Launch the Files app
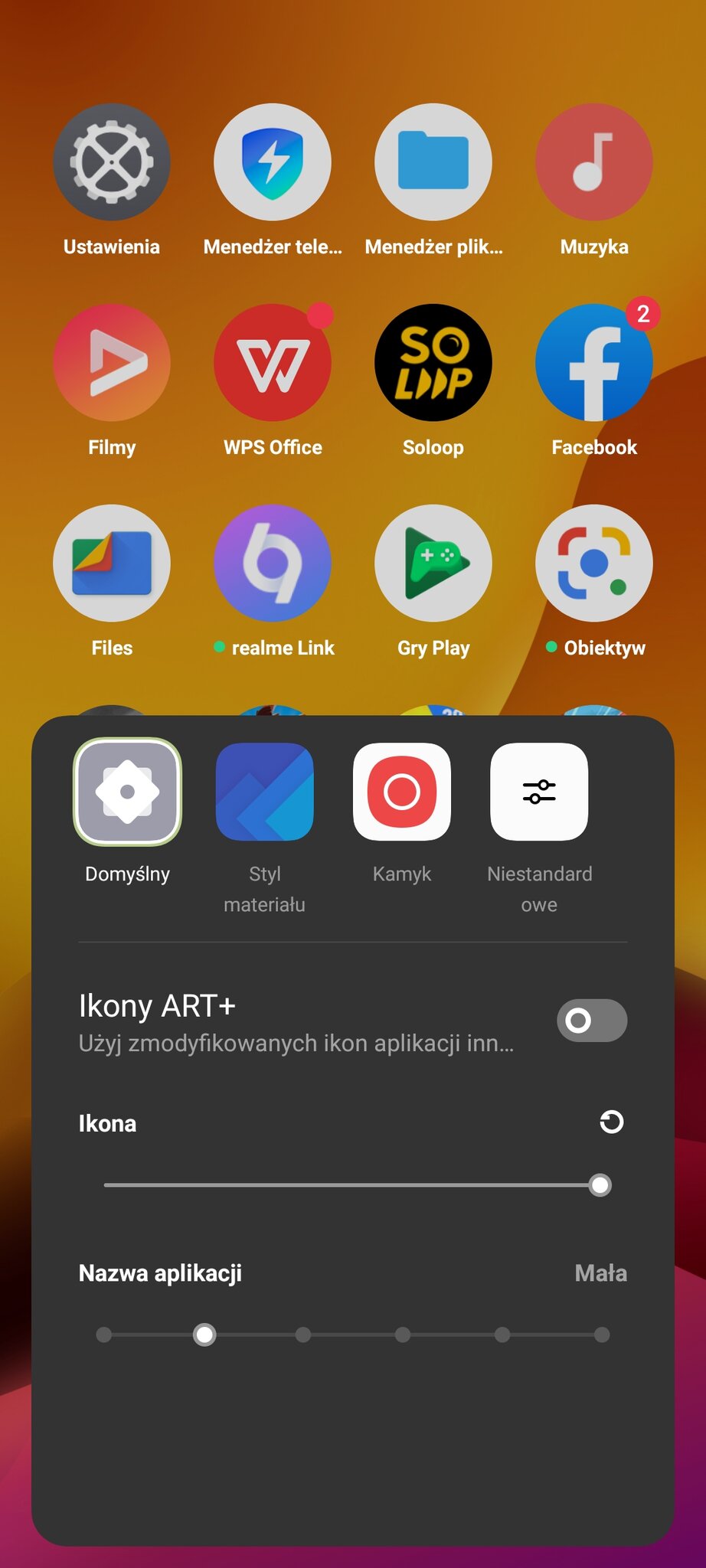Screen dimensions: 706x1568 point(112,563)
